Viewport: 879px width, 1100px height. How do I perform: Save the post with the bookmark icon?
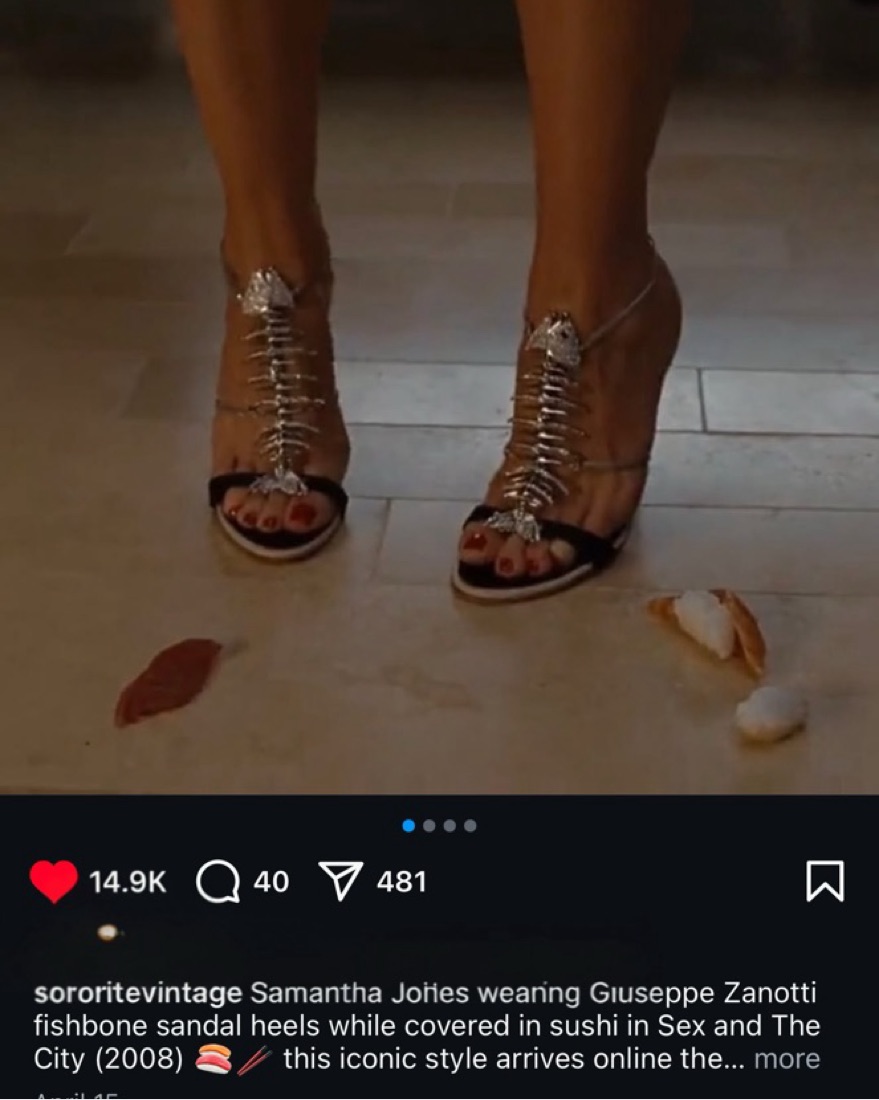coord(824,881)
